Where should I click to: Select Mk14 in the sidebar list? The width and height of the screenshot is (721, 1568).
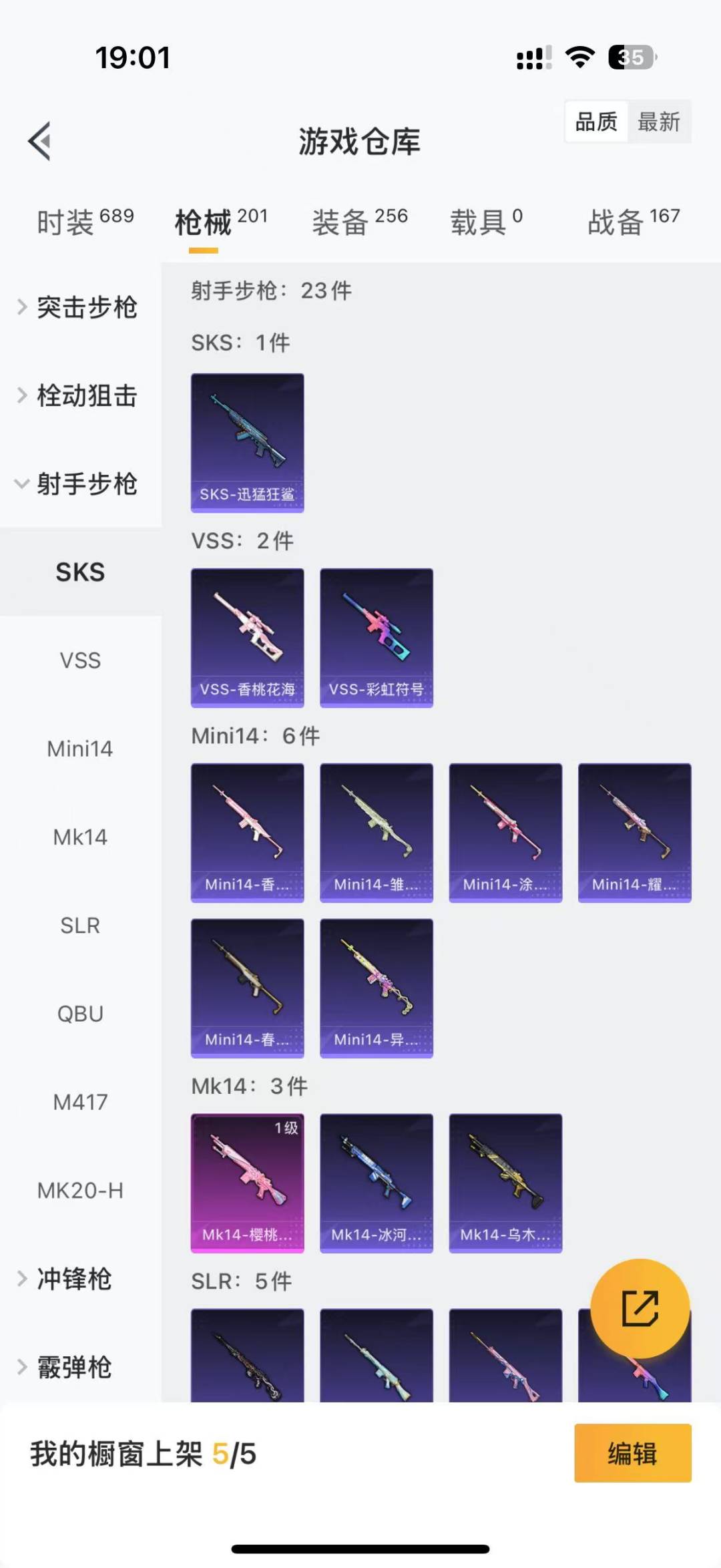point(80,837)
